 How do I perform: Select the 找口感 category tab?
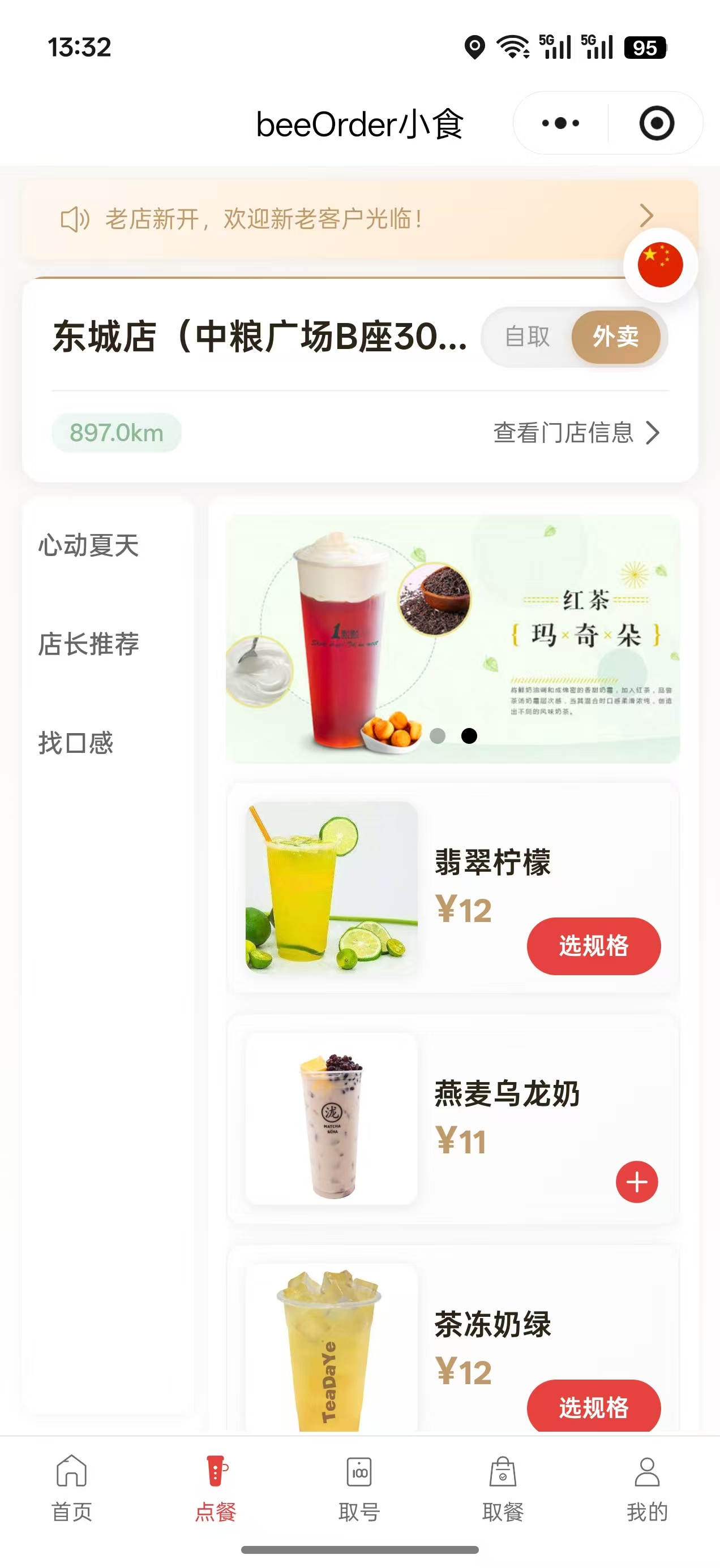pyautogui.click(x=75, y=744)
